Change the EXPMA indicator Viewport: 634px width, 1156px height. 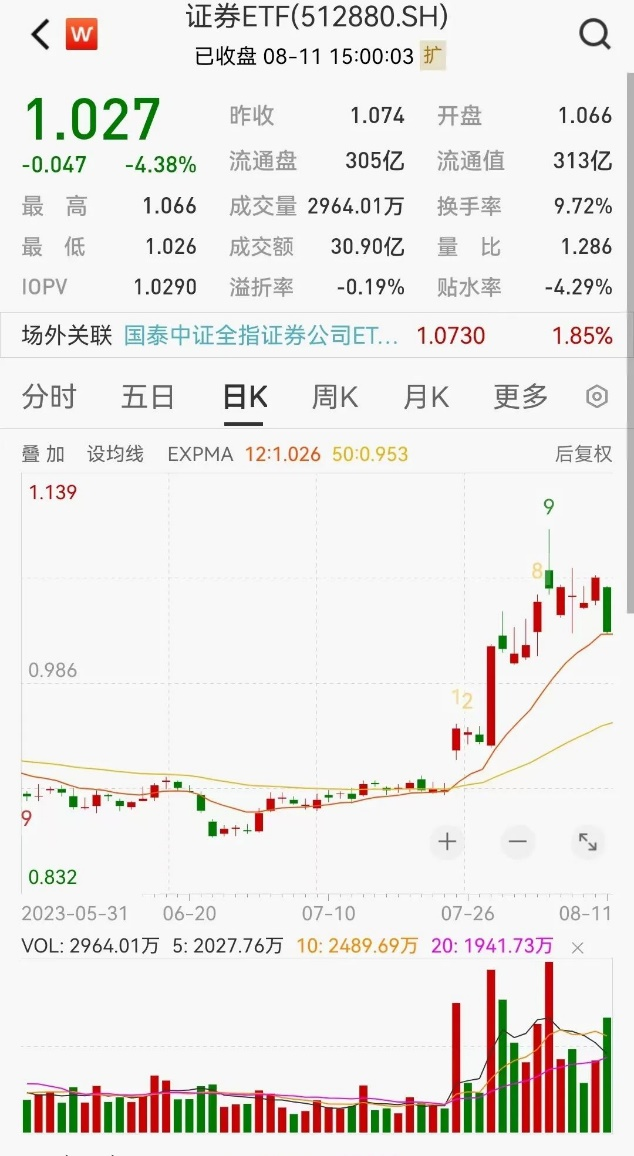pos(201,454)
